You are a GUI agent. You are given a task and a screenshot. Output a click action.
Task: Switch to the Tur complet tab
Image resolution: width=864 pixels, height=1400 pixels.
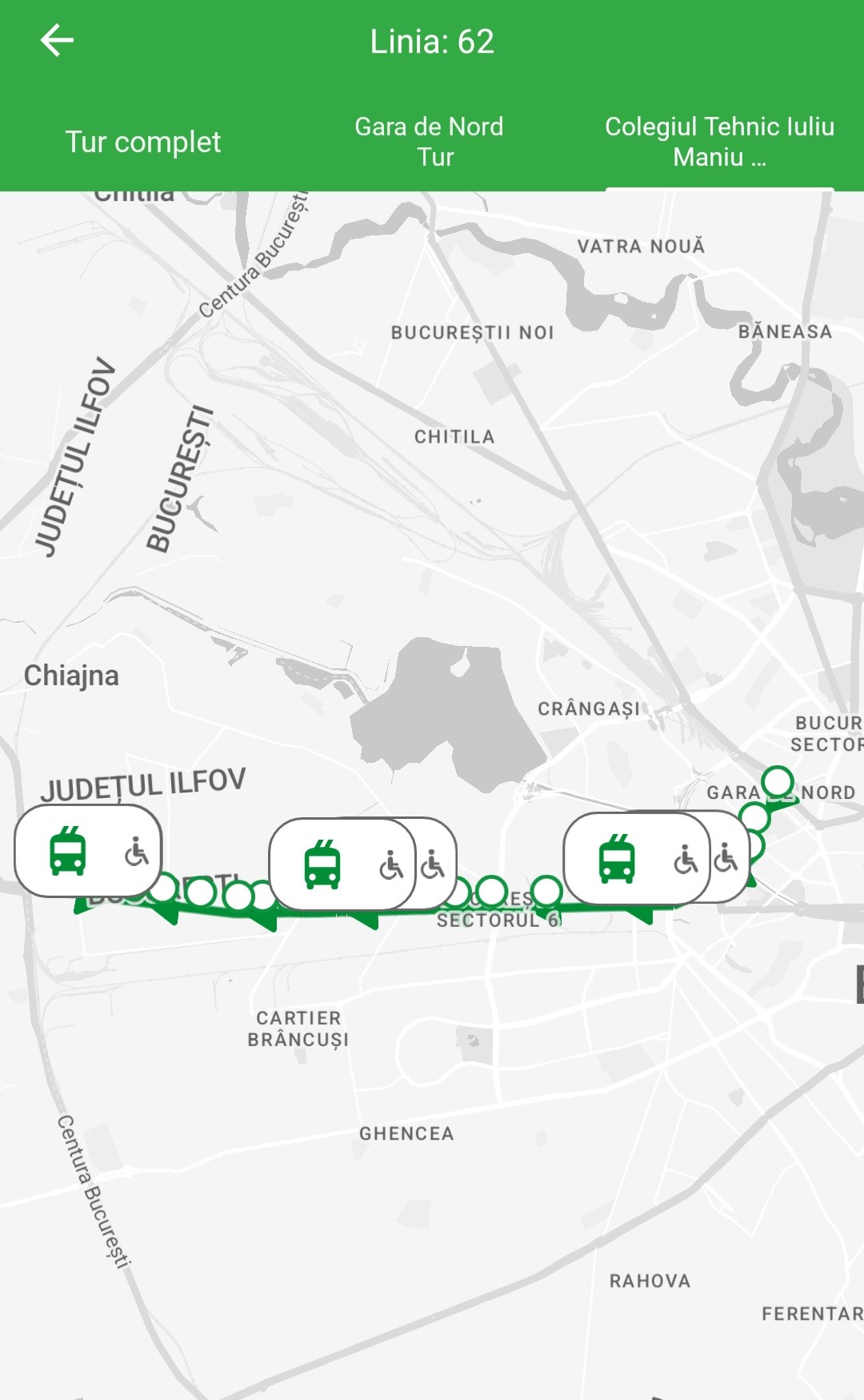click(142, 142)
